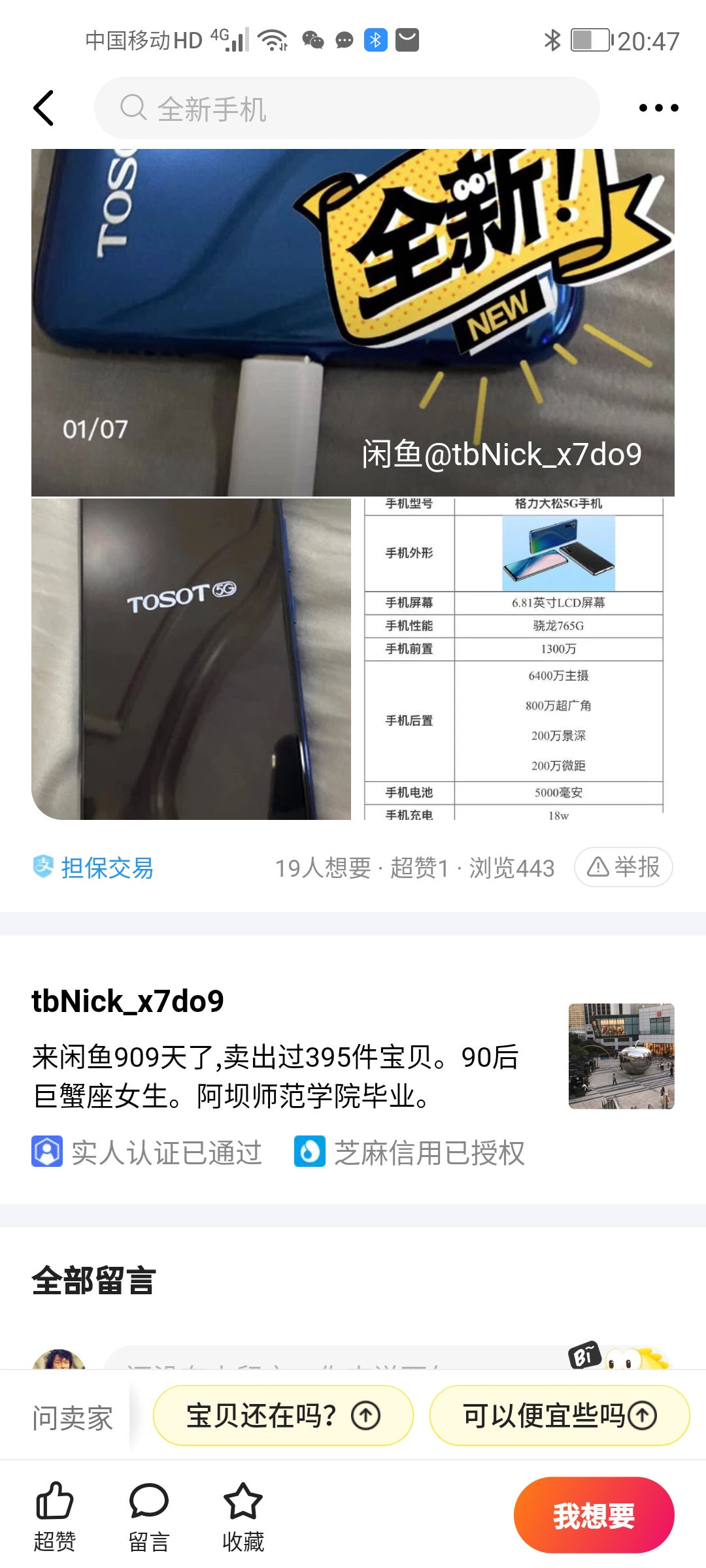Open the three-dot overflow menu
This screenshot has height=1568, width=706.
(x=658, y=108)
